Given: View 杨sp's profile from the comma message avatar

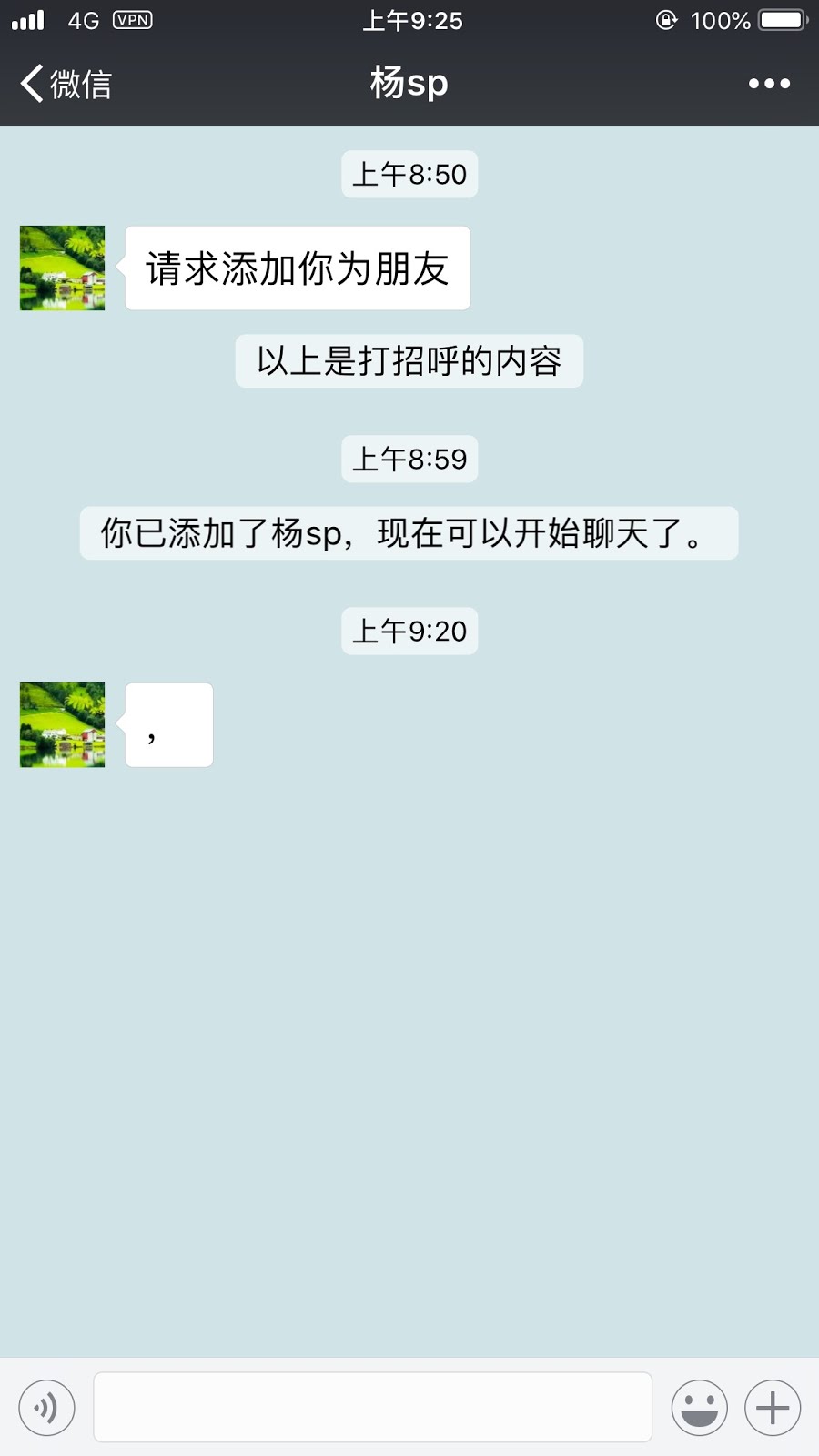Looking at the screenshot, I should (63, 725).
